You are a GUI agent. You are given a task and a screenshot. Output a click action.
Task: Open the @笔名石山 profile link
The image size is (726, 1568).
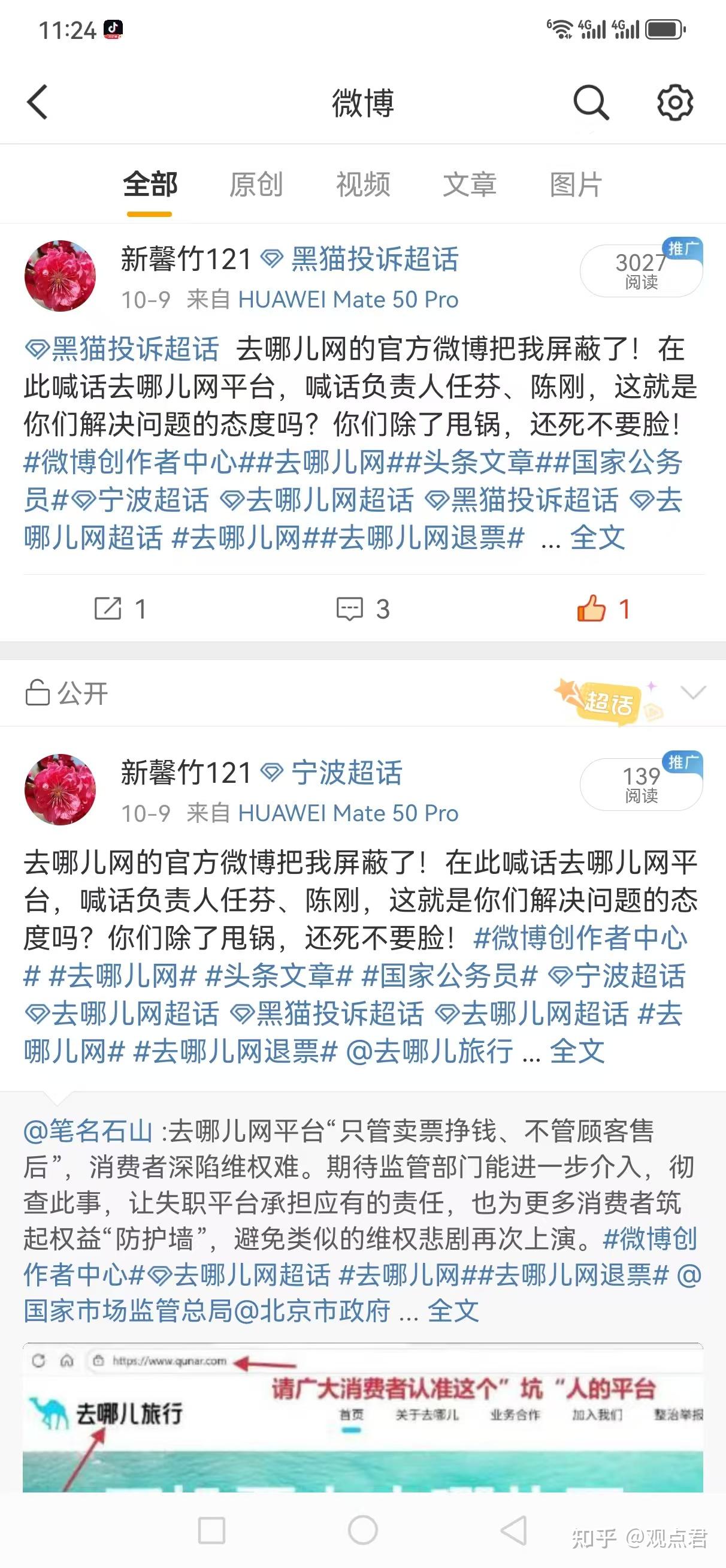[88, 1130]
